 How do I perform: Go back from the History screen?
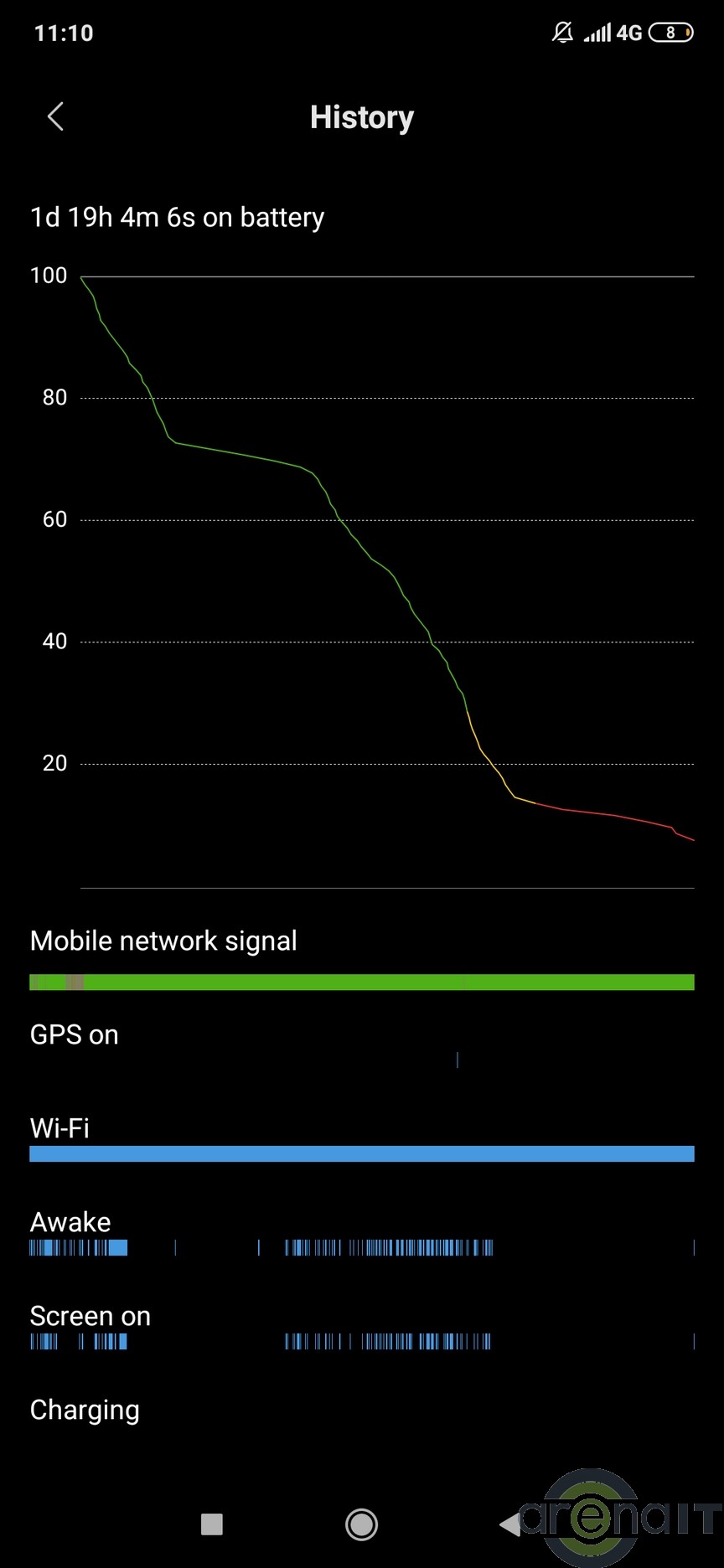coord(55,117)
